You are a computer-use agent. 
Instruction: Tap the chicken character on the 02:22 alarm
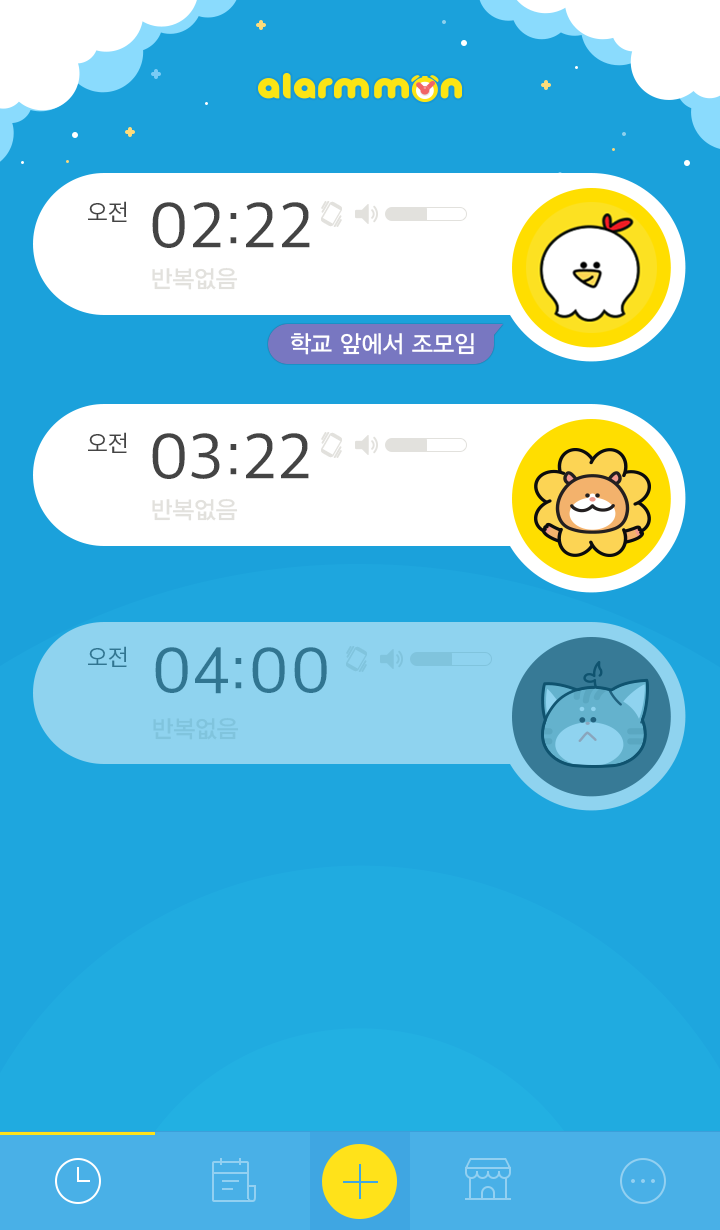coord(591,268)
